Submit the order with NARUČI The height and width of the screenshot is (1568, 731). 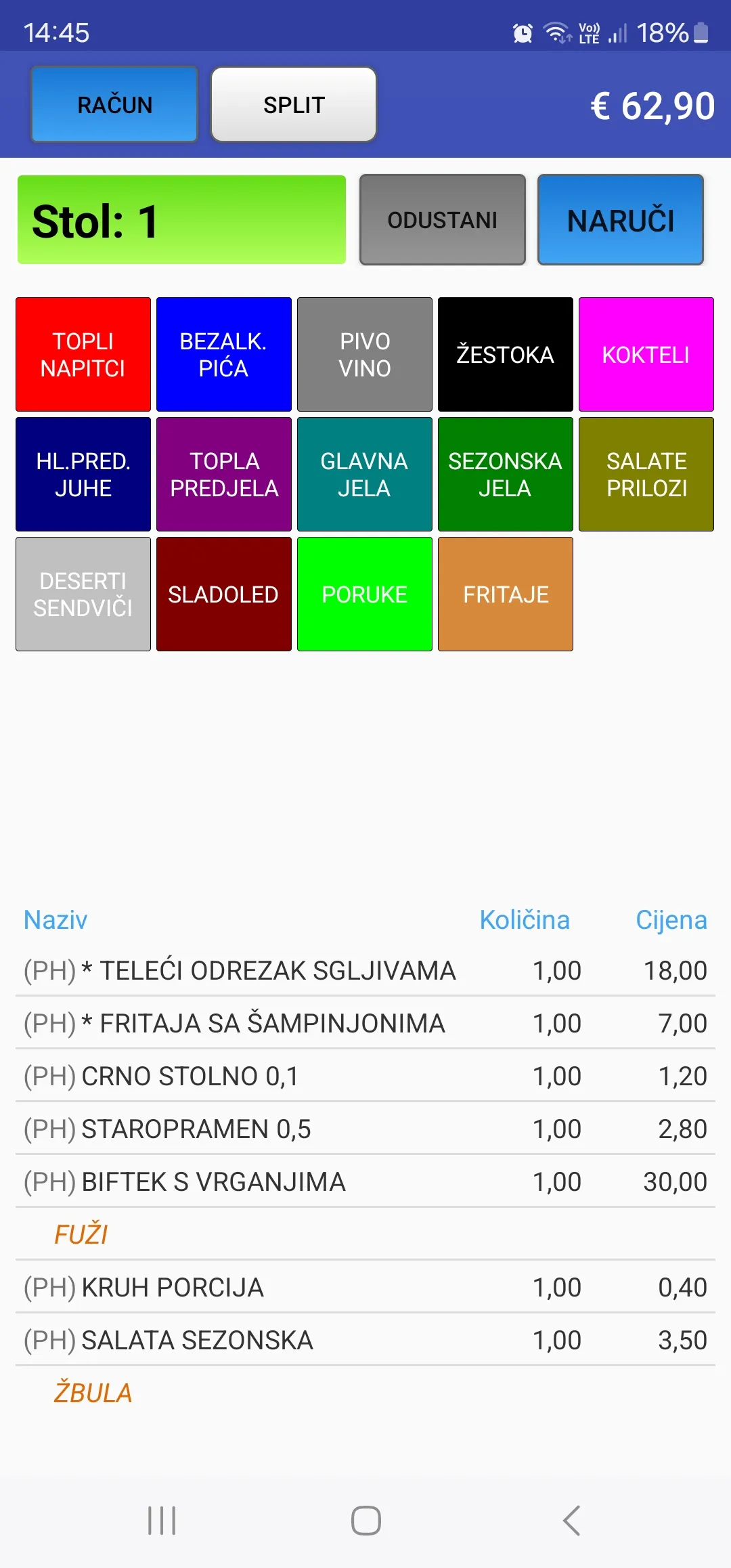[x=620, y=219]
